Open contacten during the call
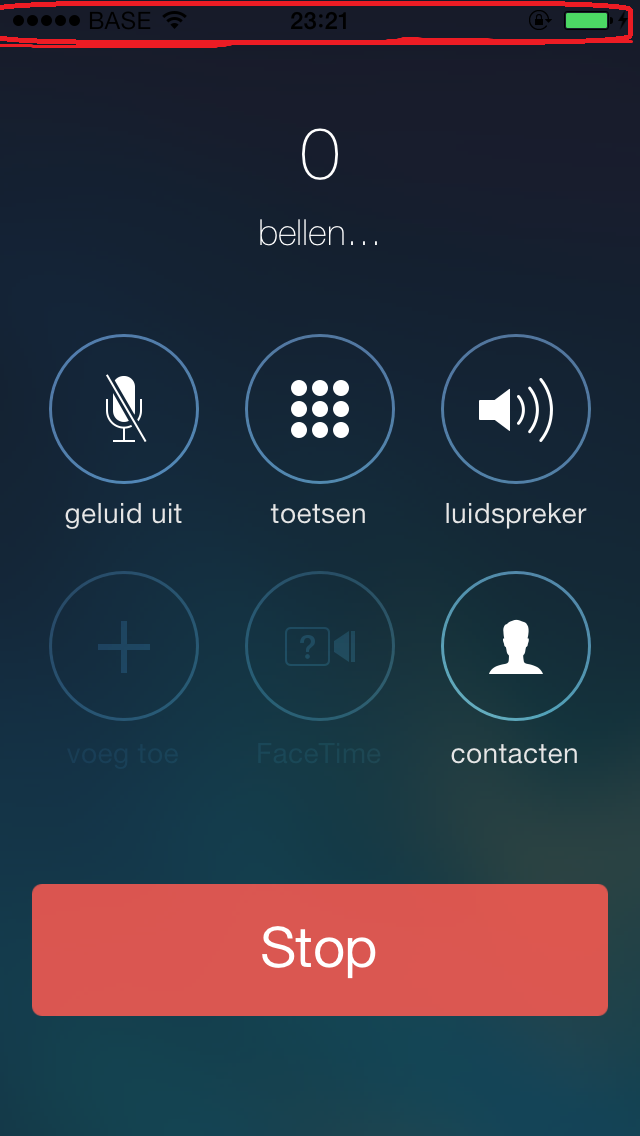 tap(515, 646)
